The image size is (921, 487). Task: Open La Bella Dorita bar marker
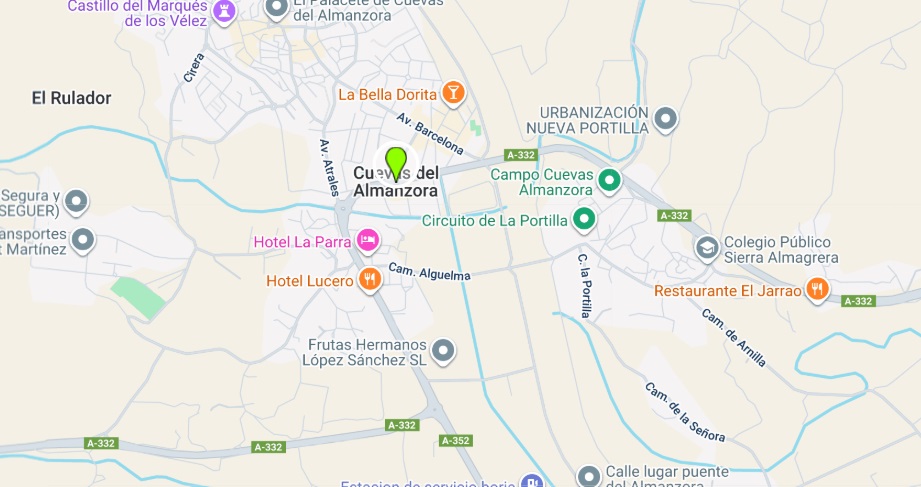click(454, 94)
